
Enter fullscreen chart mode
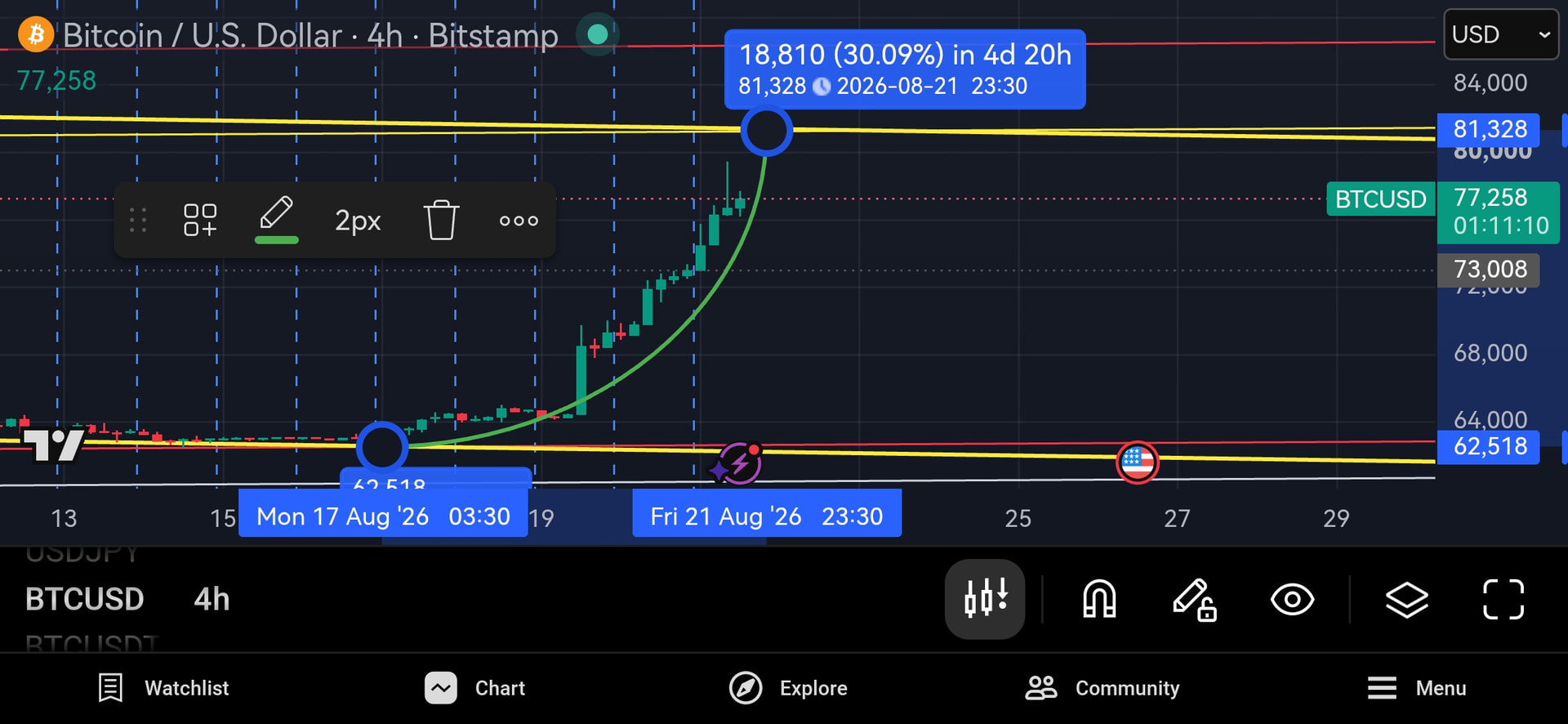[1503, 599]
